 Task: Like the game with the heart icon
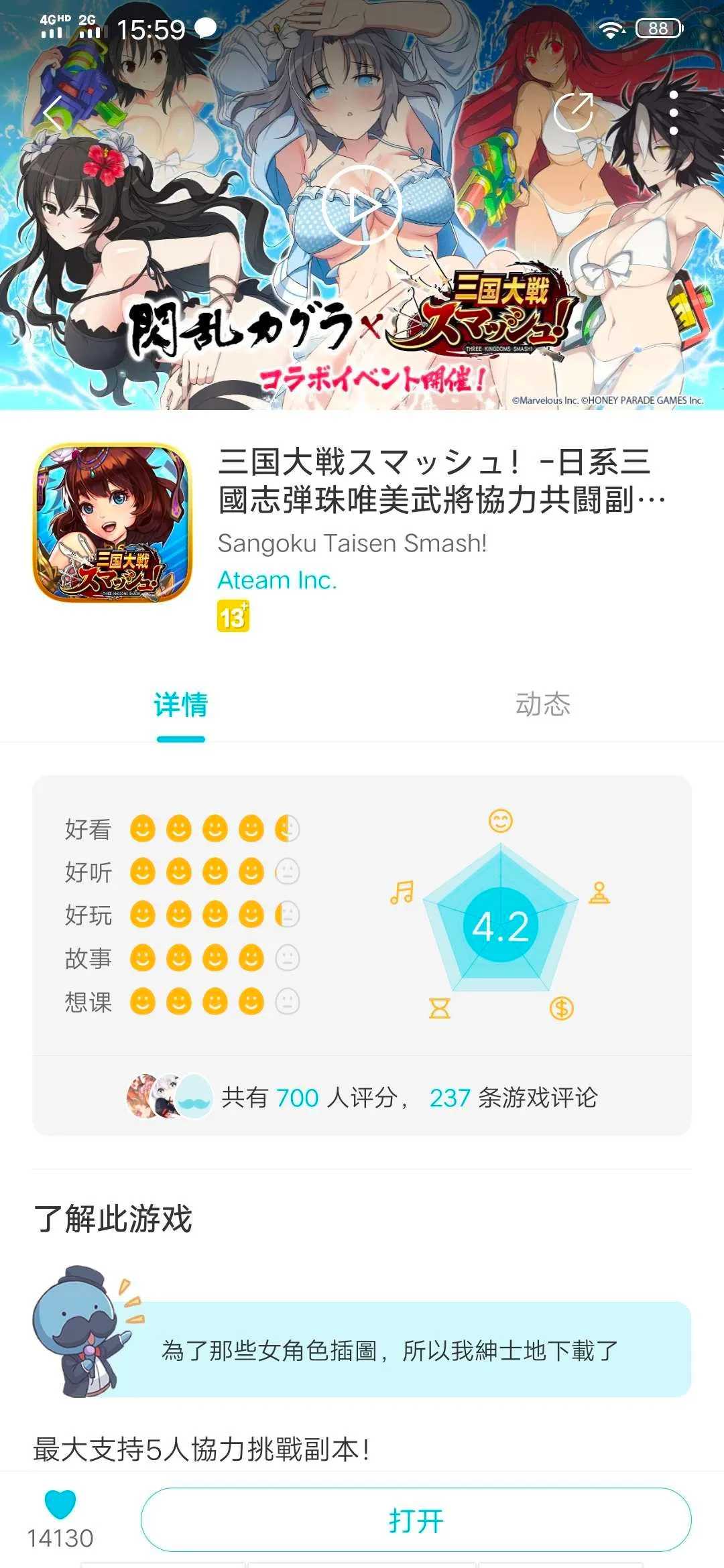(x=60, y=1504)
